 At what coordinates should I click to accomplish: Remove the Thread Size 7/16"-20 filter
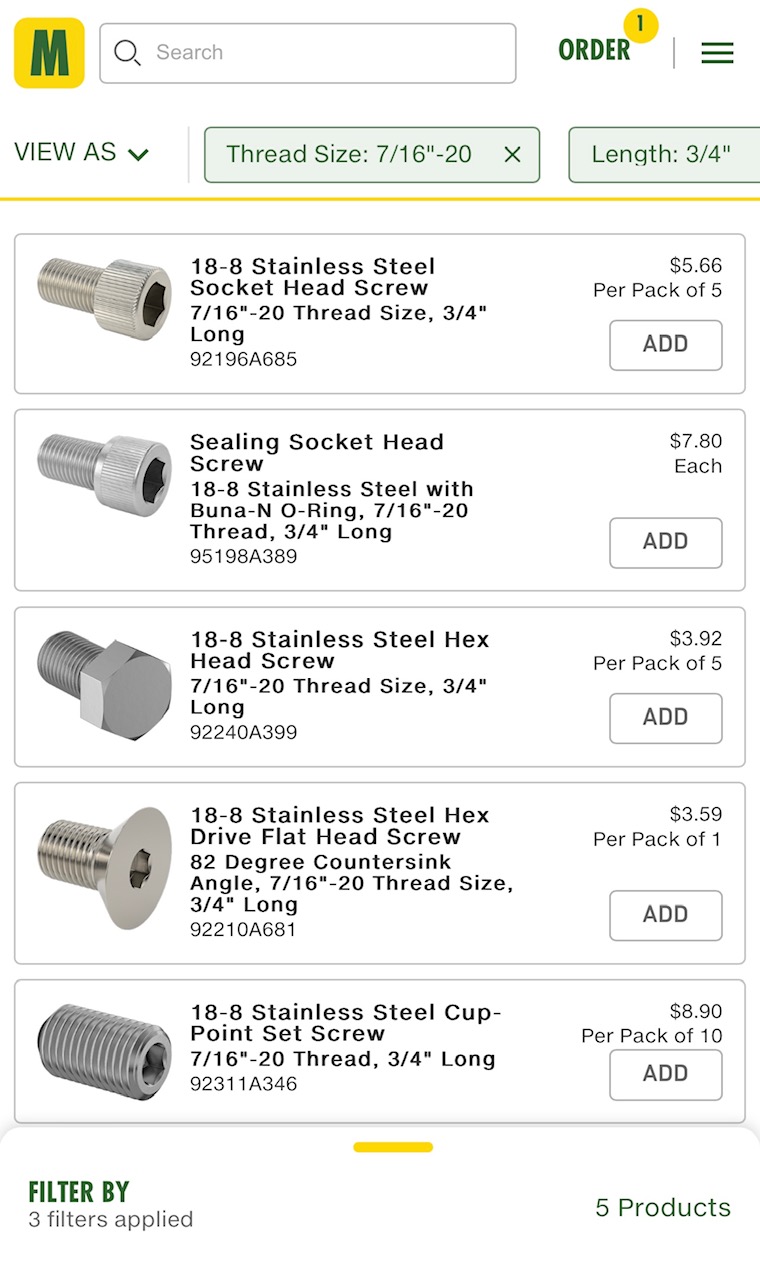[512, 155]
